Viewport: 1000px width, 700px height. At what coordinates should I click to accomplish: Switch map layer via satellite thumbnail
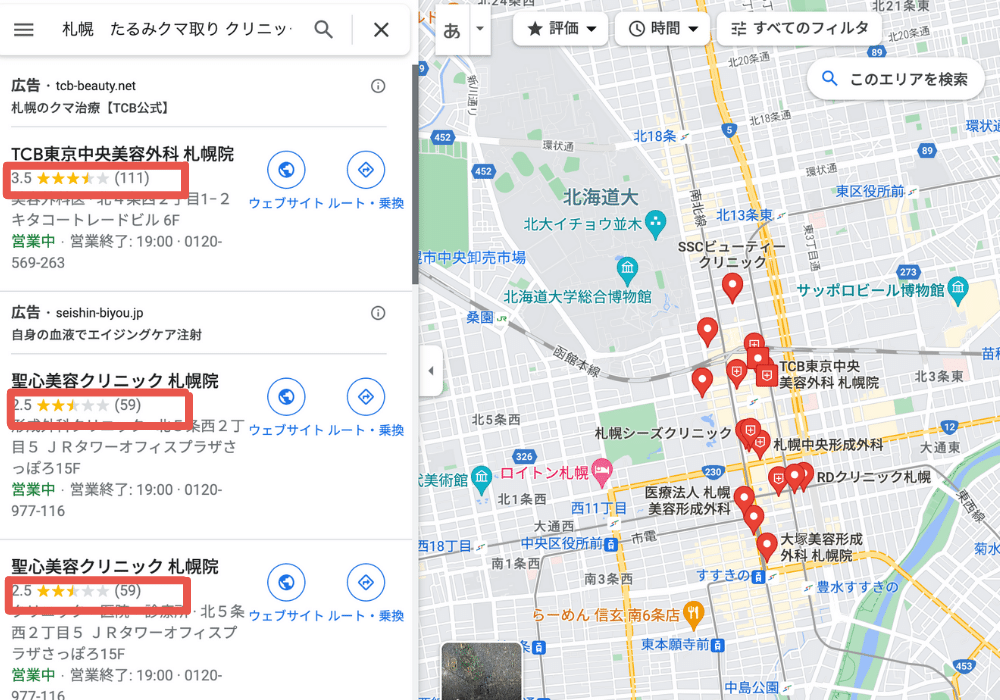click(x=481, y=671)
